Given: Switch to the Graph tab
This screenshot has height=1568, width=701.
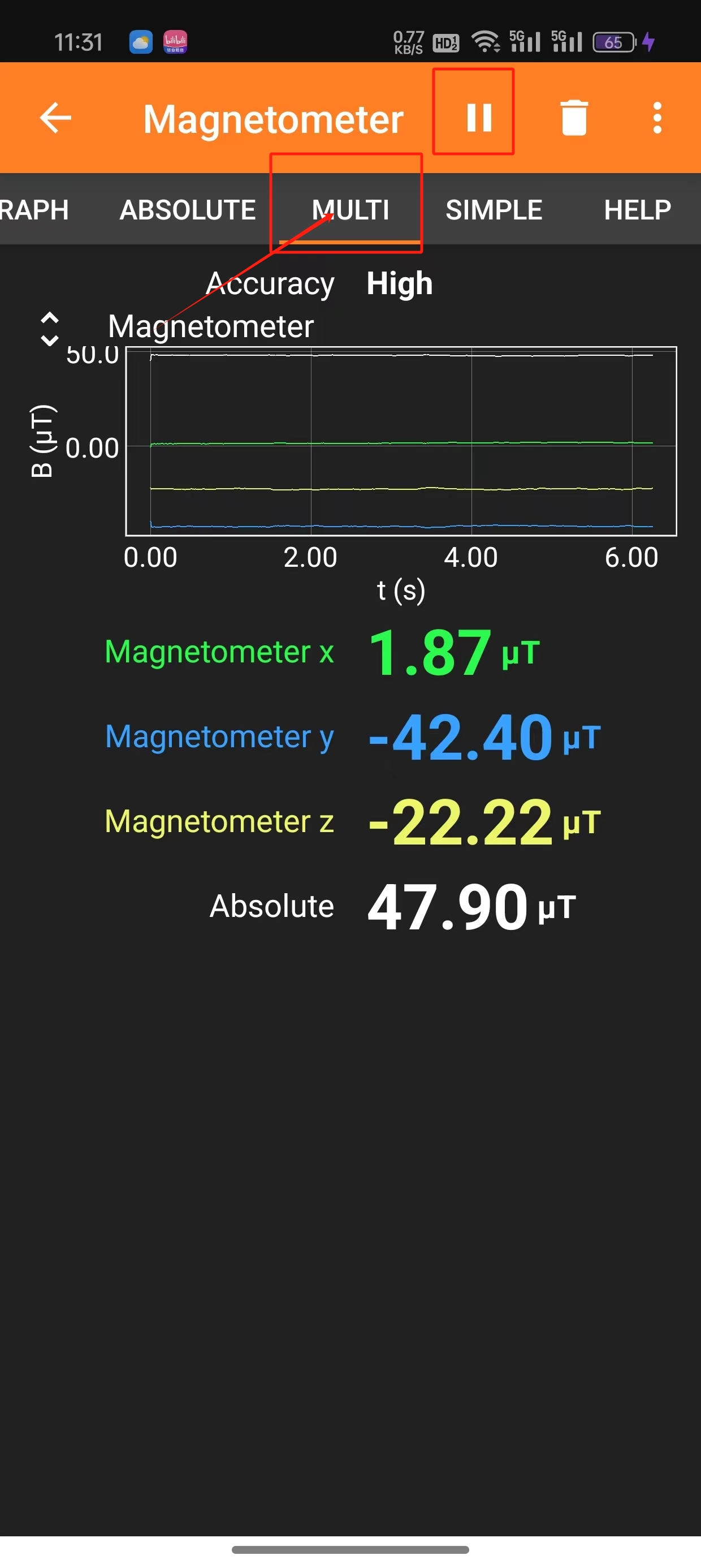Looking at the screenshot, I should point(34,210).
